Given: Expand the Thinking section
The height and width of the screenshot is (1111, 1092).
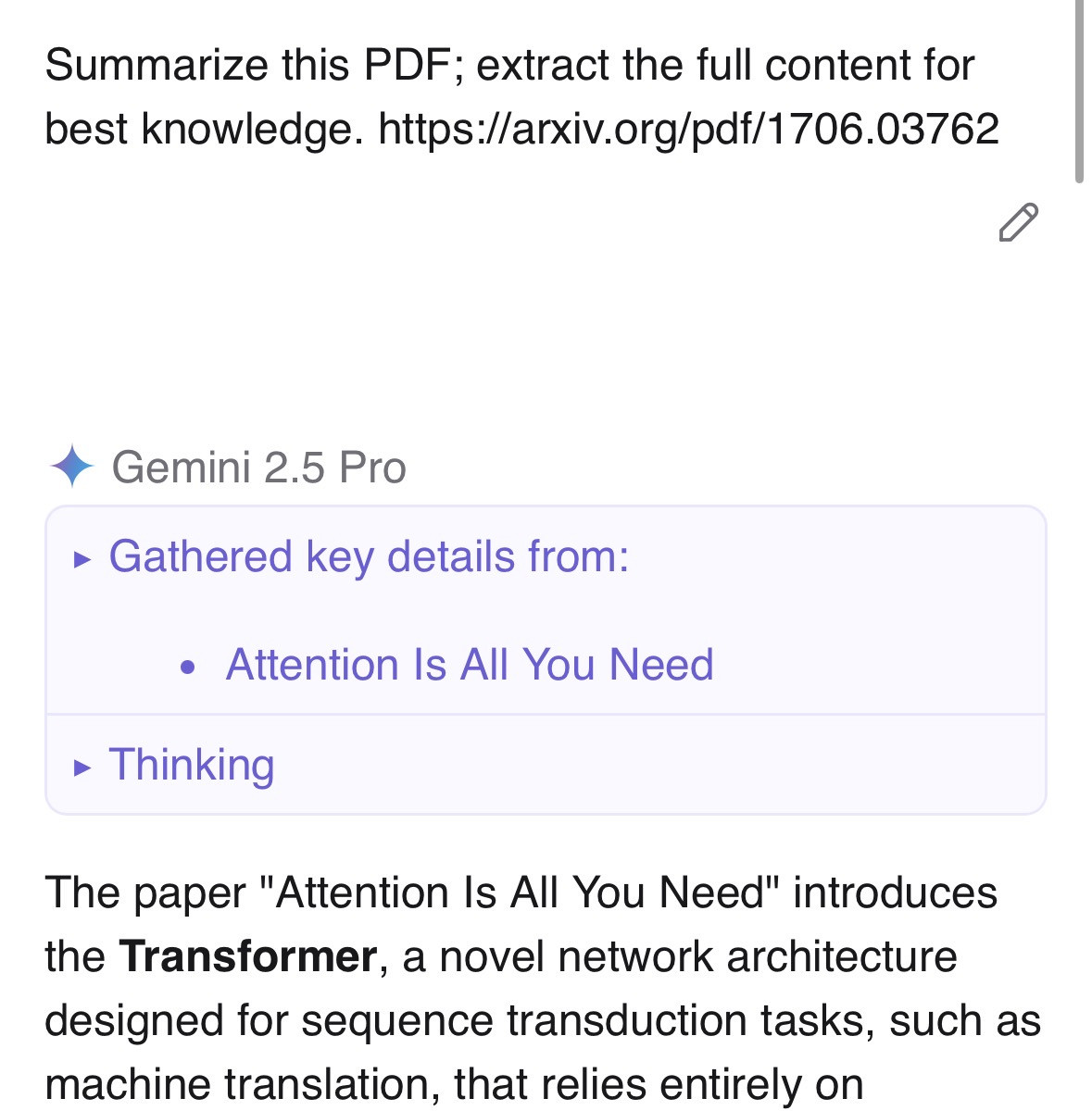Looking at the screenshot, I should 191,766.
